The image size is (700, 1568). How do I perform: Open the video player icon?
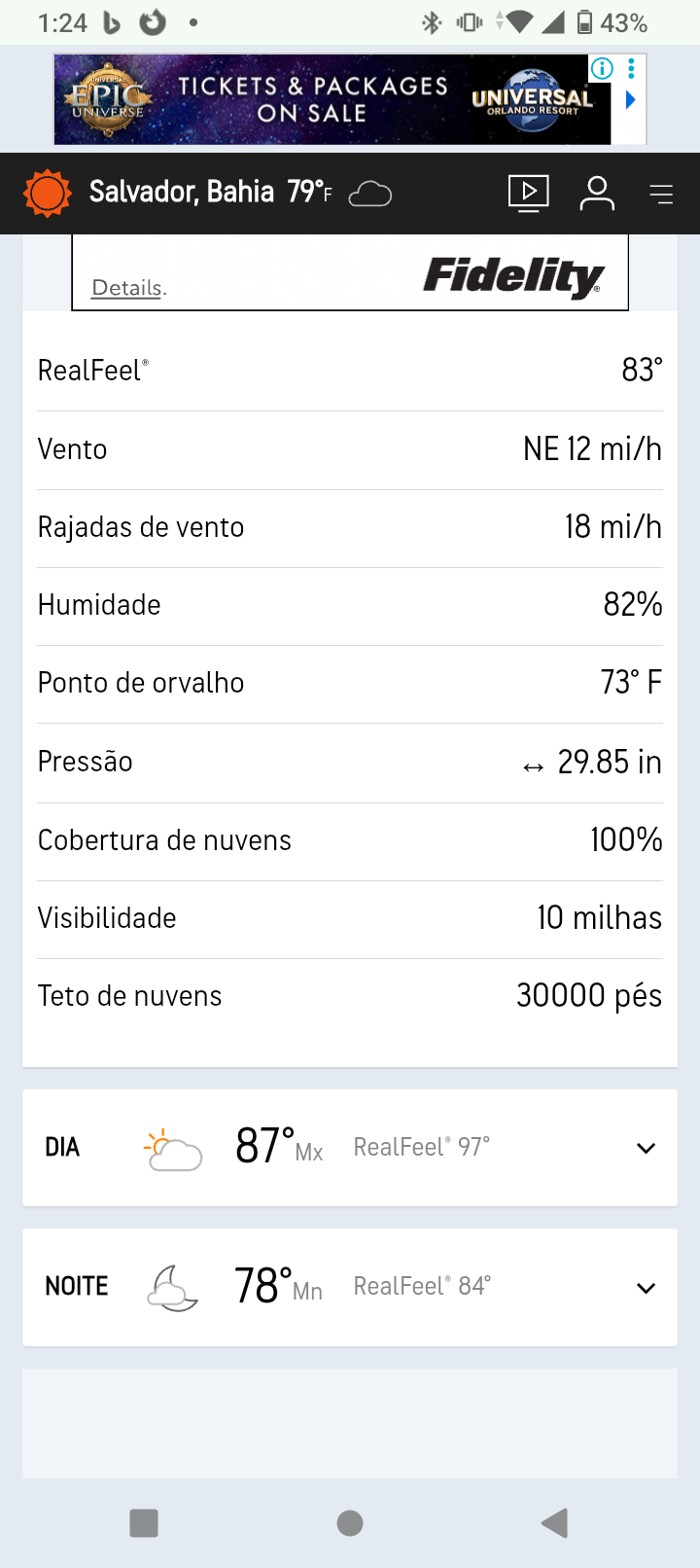tap(528, 193)
